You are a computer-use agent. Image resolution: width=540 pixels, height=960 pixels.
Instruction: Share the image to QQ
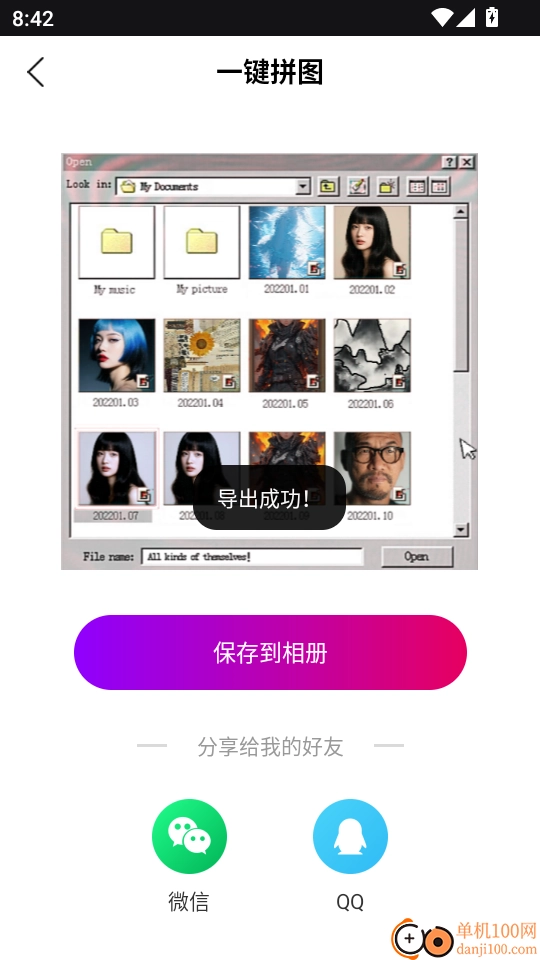pyautogui.click(x=350, y=836)
